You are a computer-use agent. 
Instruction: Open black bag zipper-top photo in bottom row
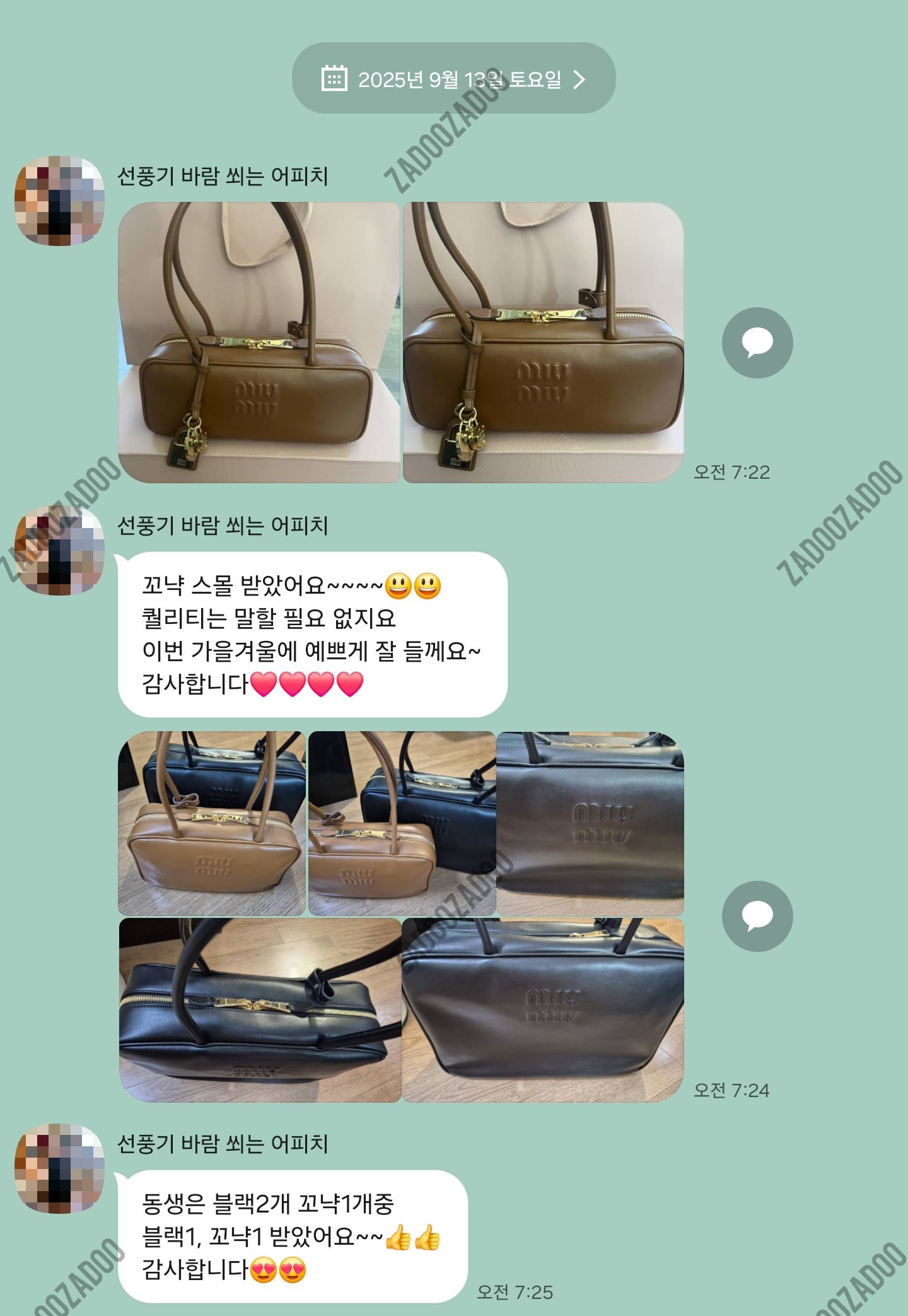[x=260, y=1010]
